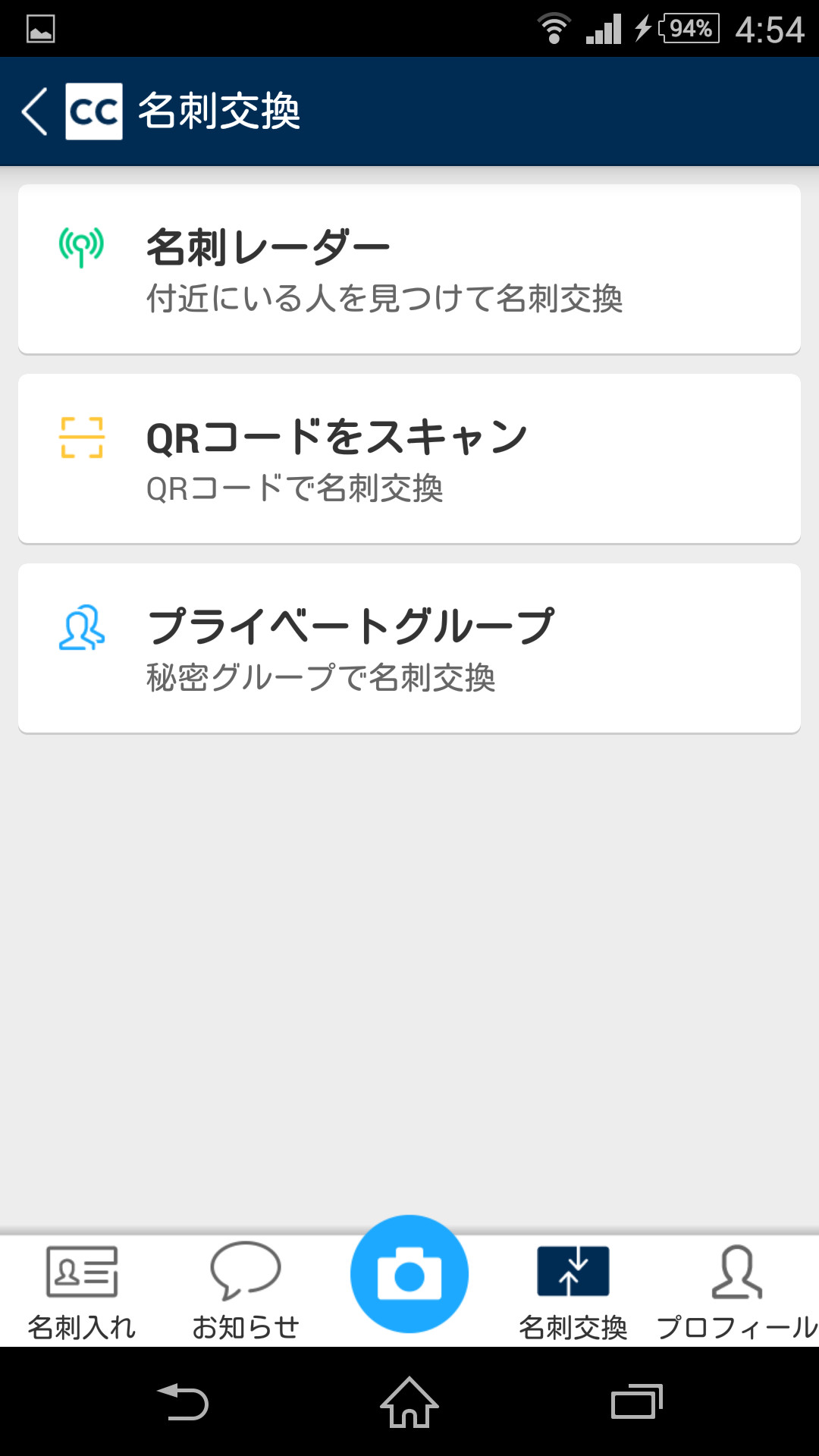Tap the blue camera capture icon

click(x=409, y=1274)
